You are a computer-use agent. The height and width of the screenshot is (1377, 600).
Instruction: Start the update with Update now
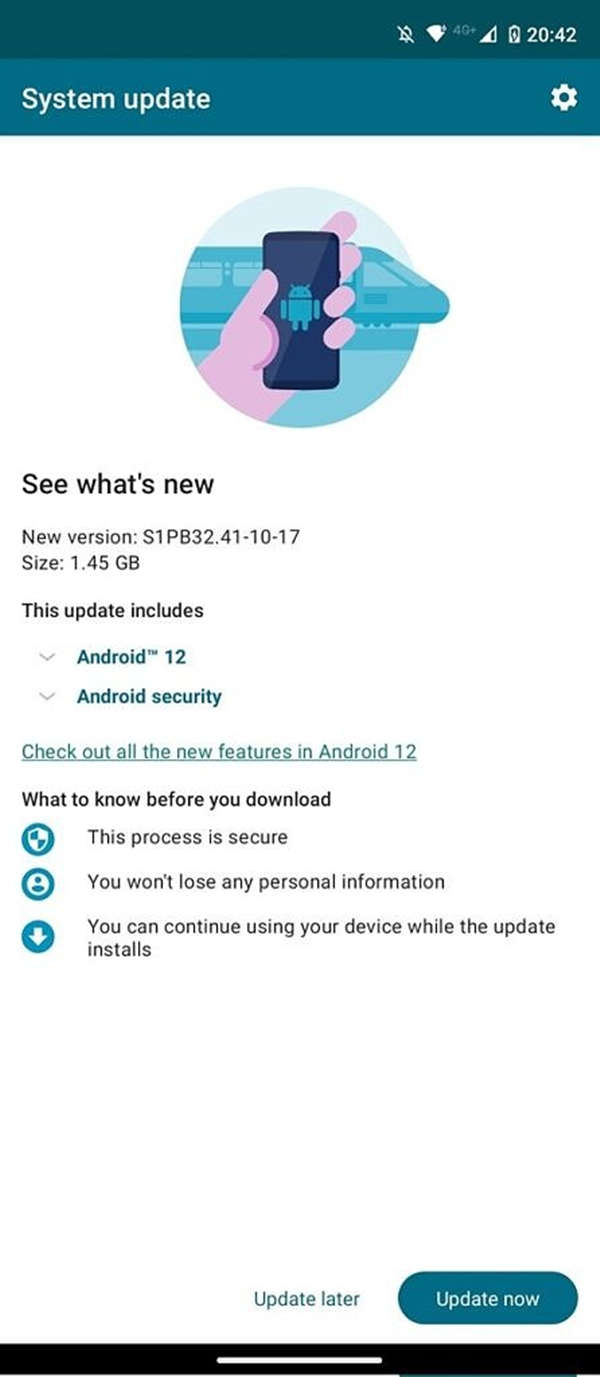tap(488, 1299)
